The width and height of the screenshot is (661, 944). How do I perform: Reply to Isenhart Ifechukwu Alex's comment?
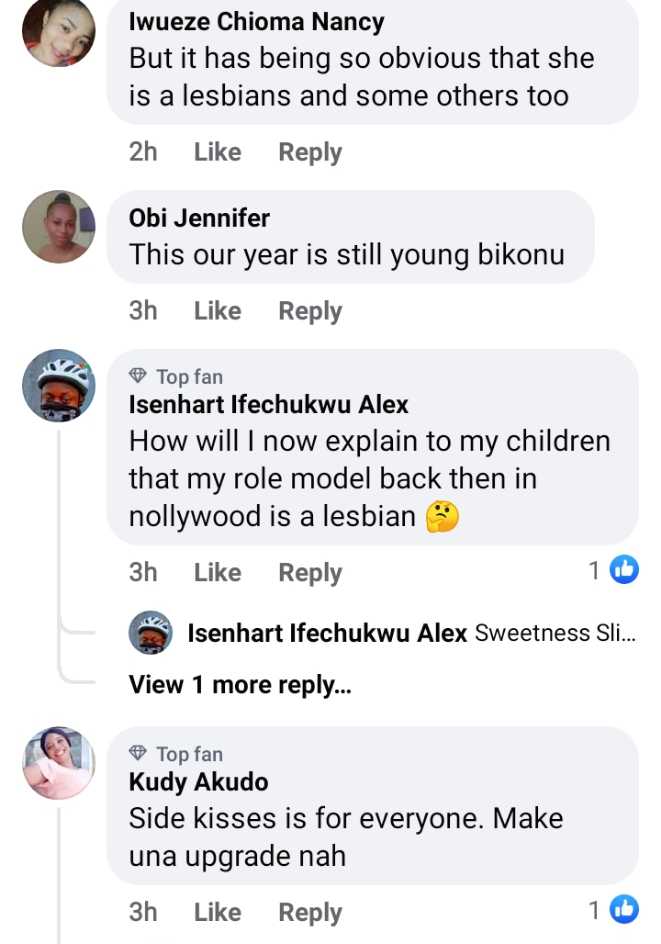coord(310,572)
